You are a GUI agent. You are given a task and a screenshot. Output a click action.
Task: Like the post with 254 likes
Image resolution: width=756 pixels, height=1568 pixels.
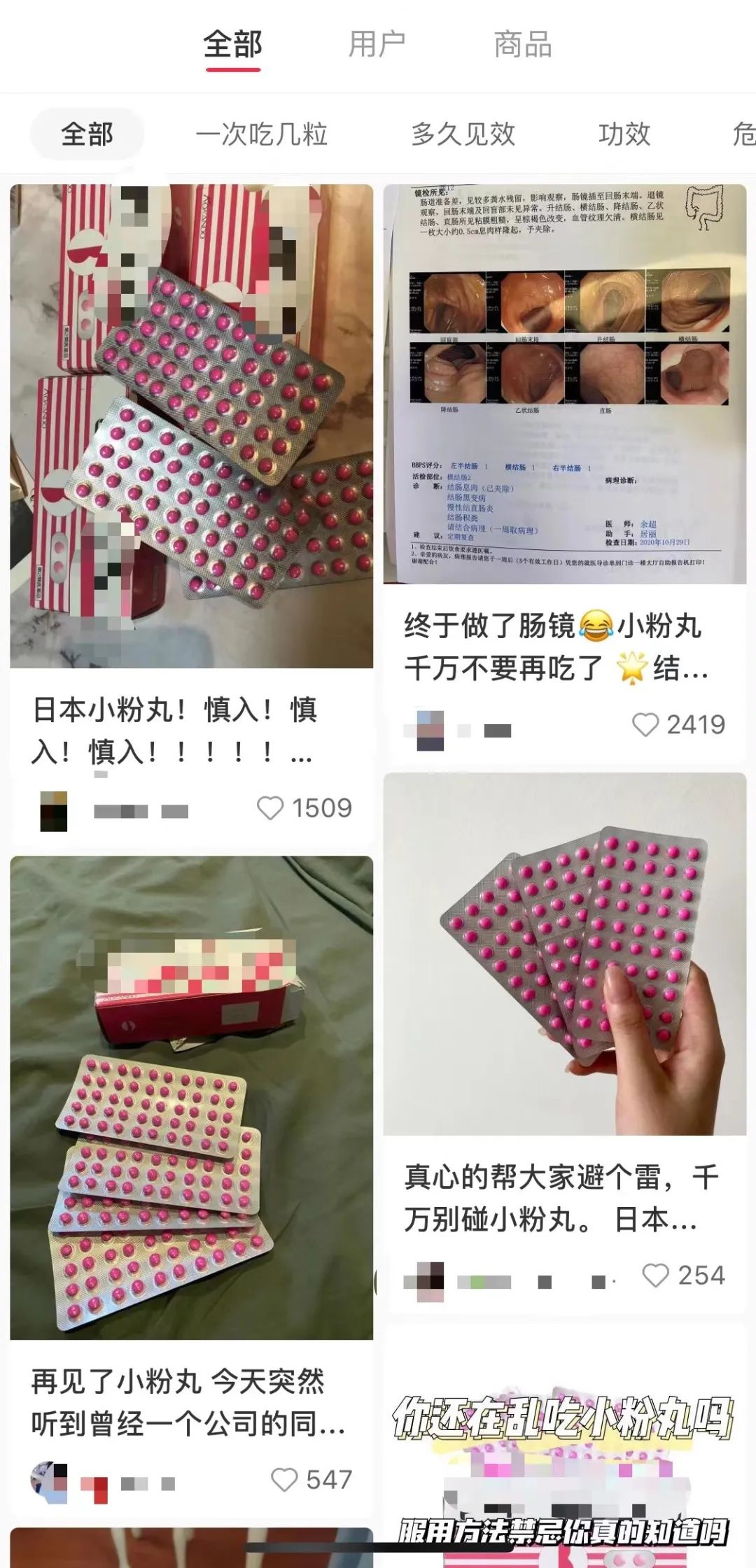click(655, 1276)
